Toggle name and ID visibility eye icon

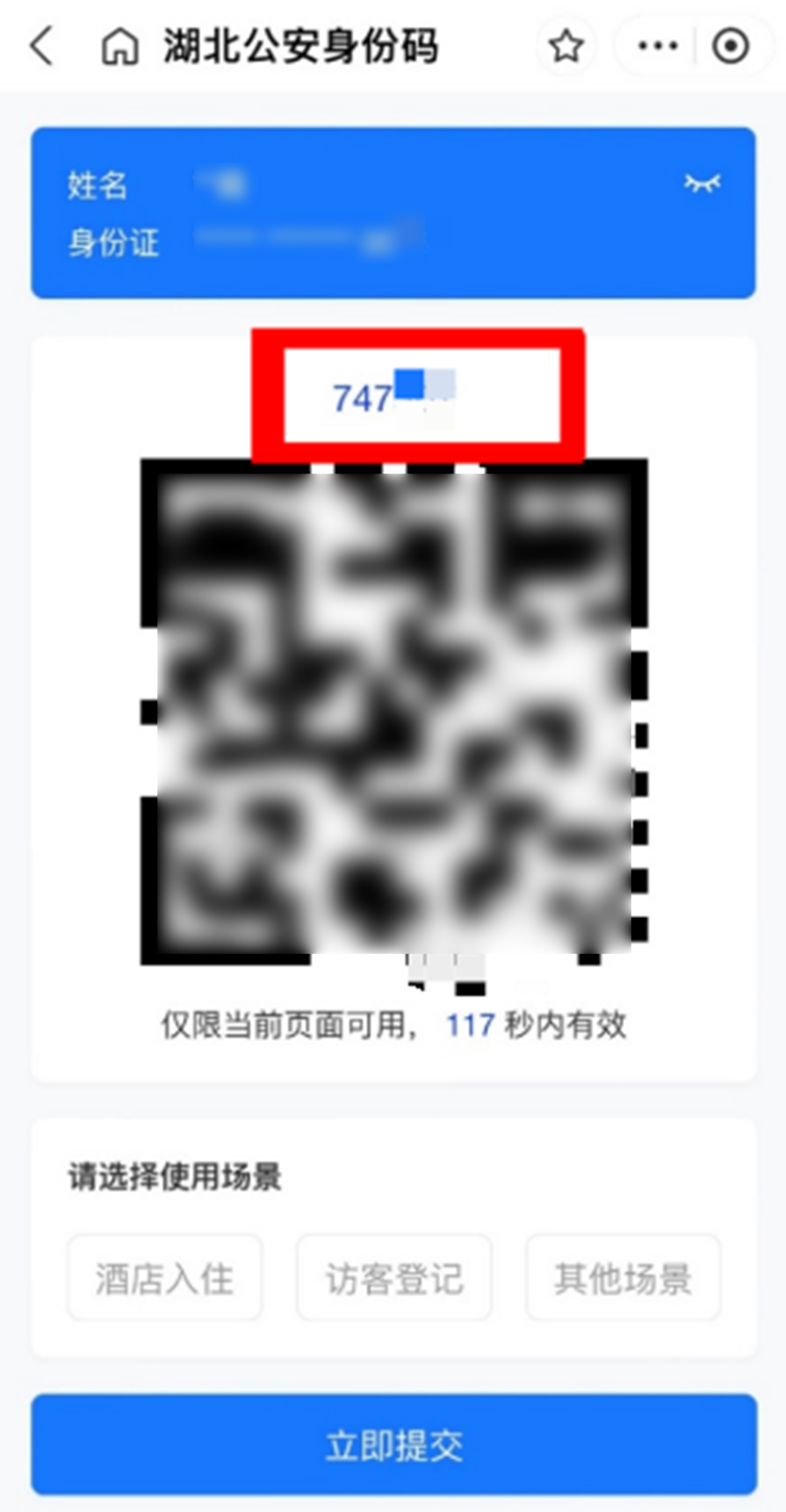point(702,183)
